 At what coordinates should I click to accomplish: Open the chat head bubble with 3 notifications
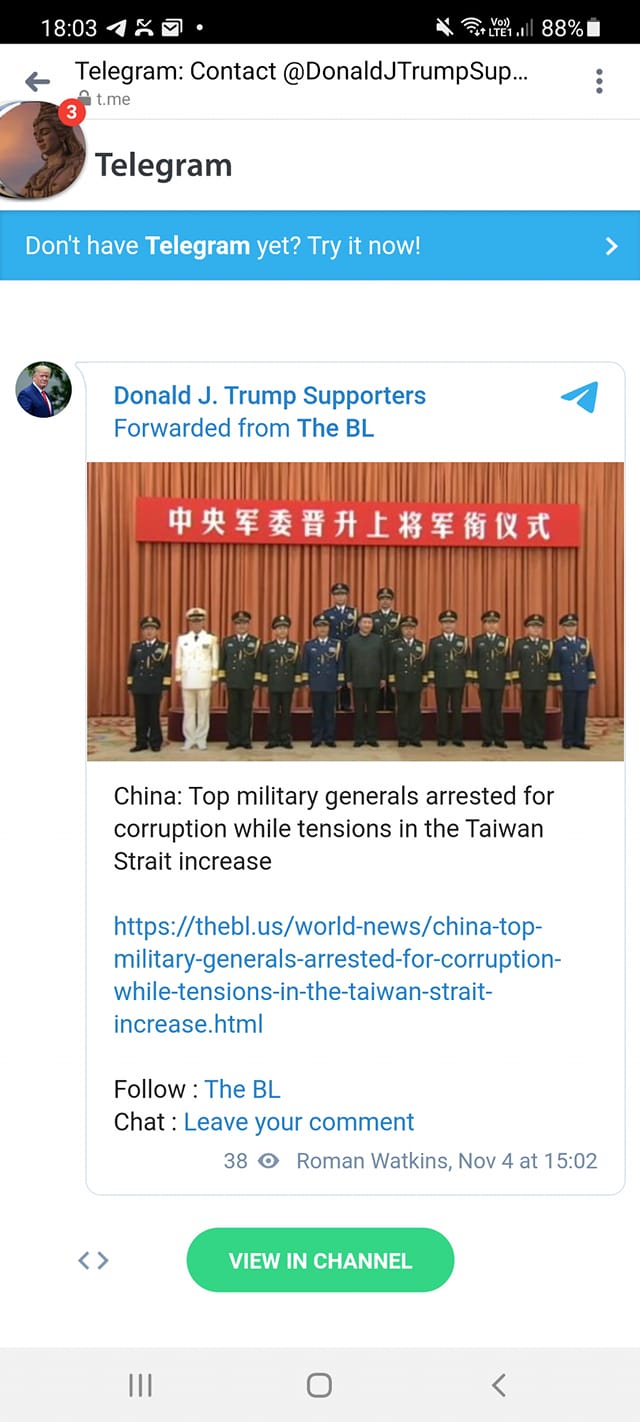[42, 148]
